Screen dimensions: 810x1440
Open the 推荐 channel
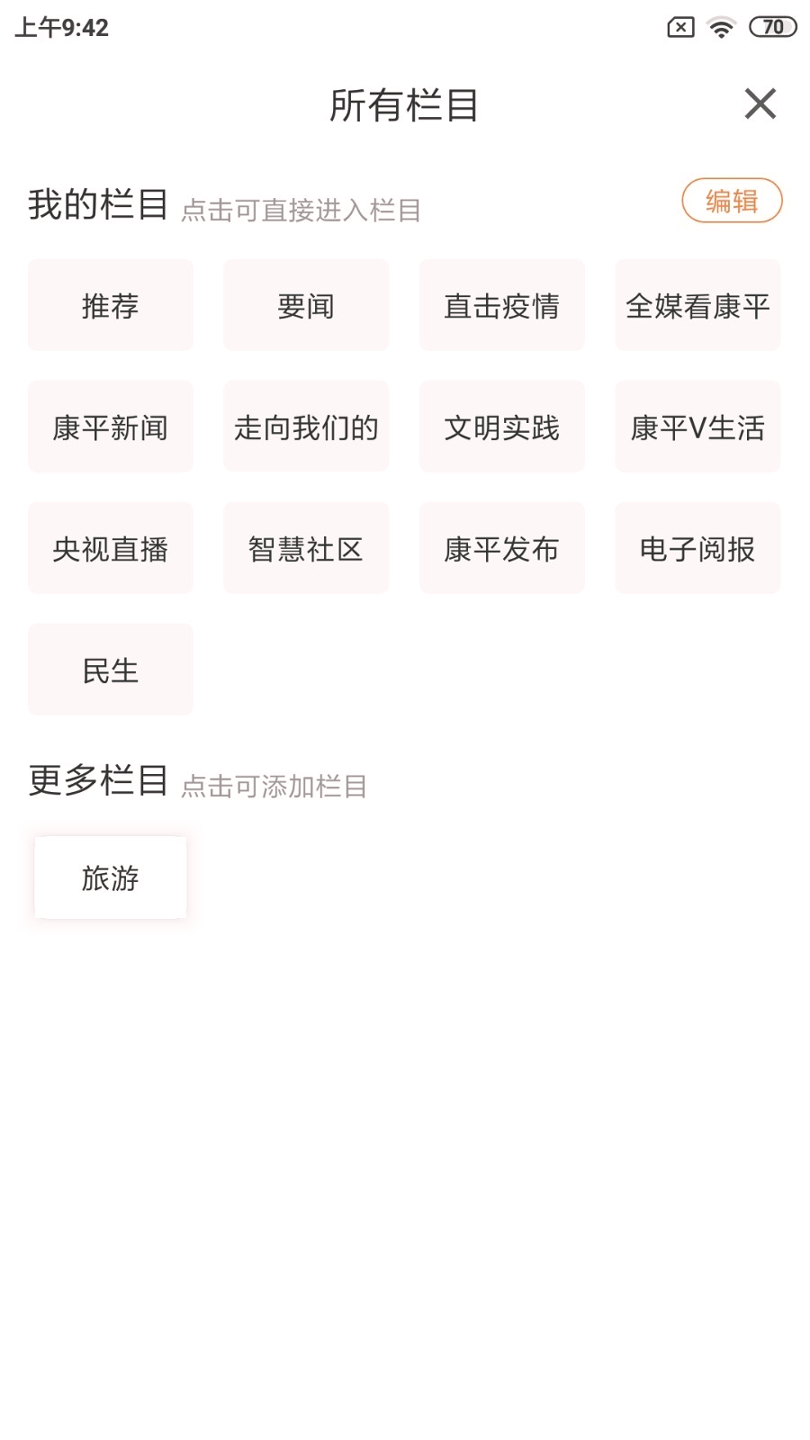(x=110, y=304)
